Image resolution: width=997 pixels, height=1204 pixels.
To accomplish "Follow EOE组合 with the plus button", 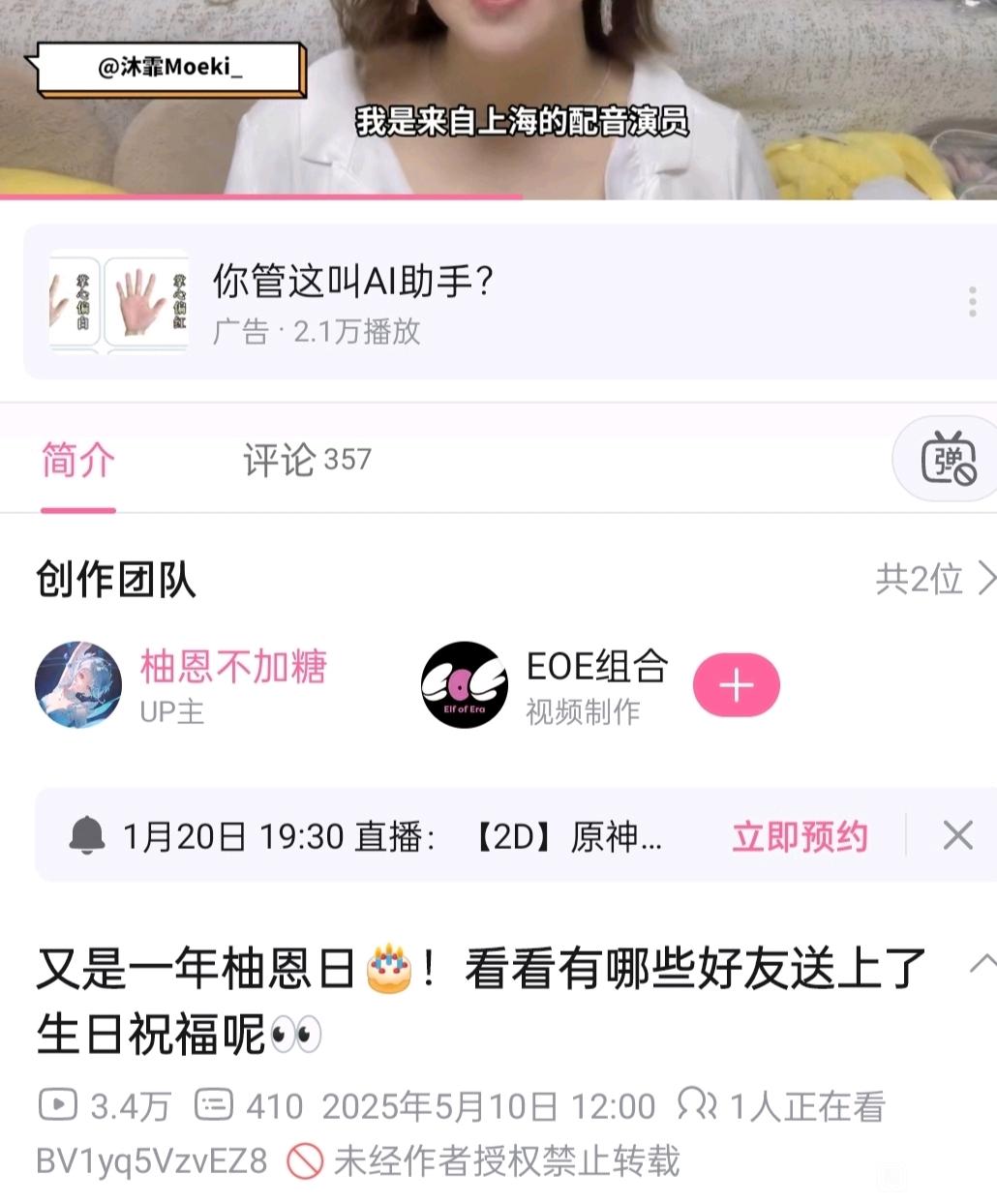I will point(736,685).
